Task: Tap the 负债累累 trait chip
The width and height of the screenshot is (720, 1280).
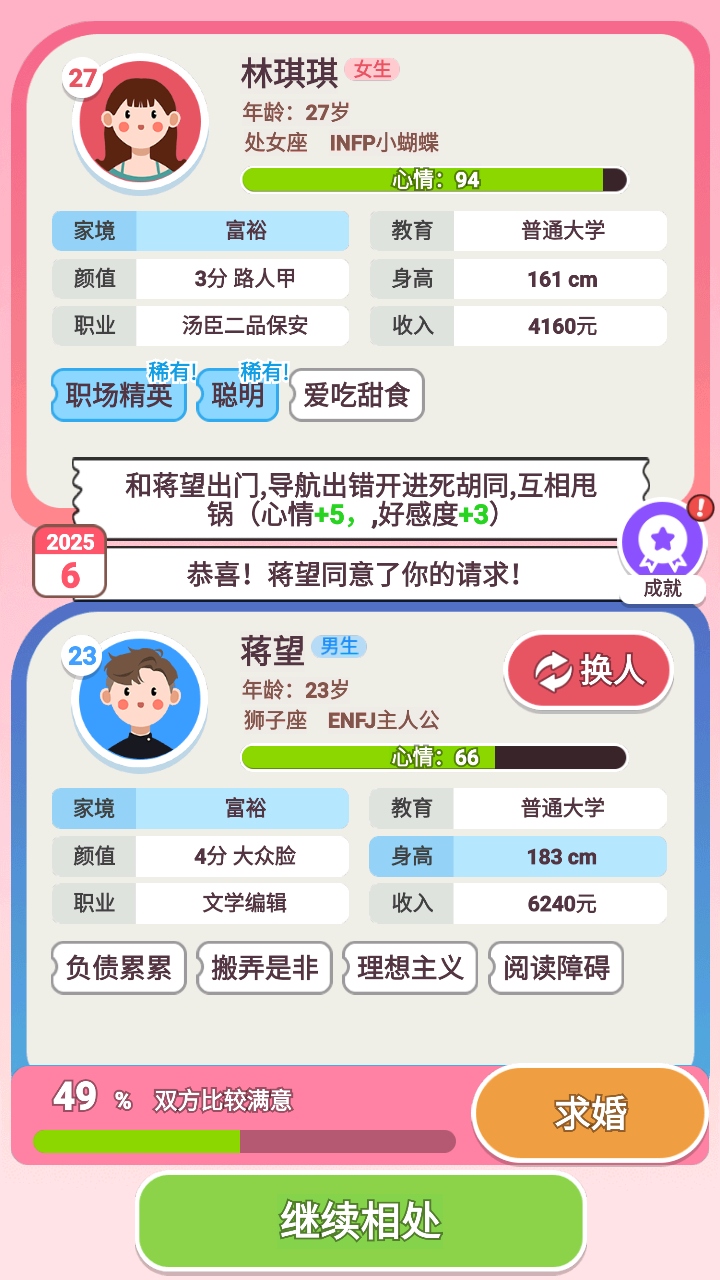Action: [119, 967]
